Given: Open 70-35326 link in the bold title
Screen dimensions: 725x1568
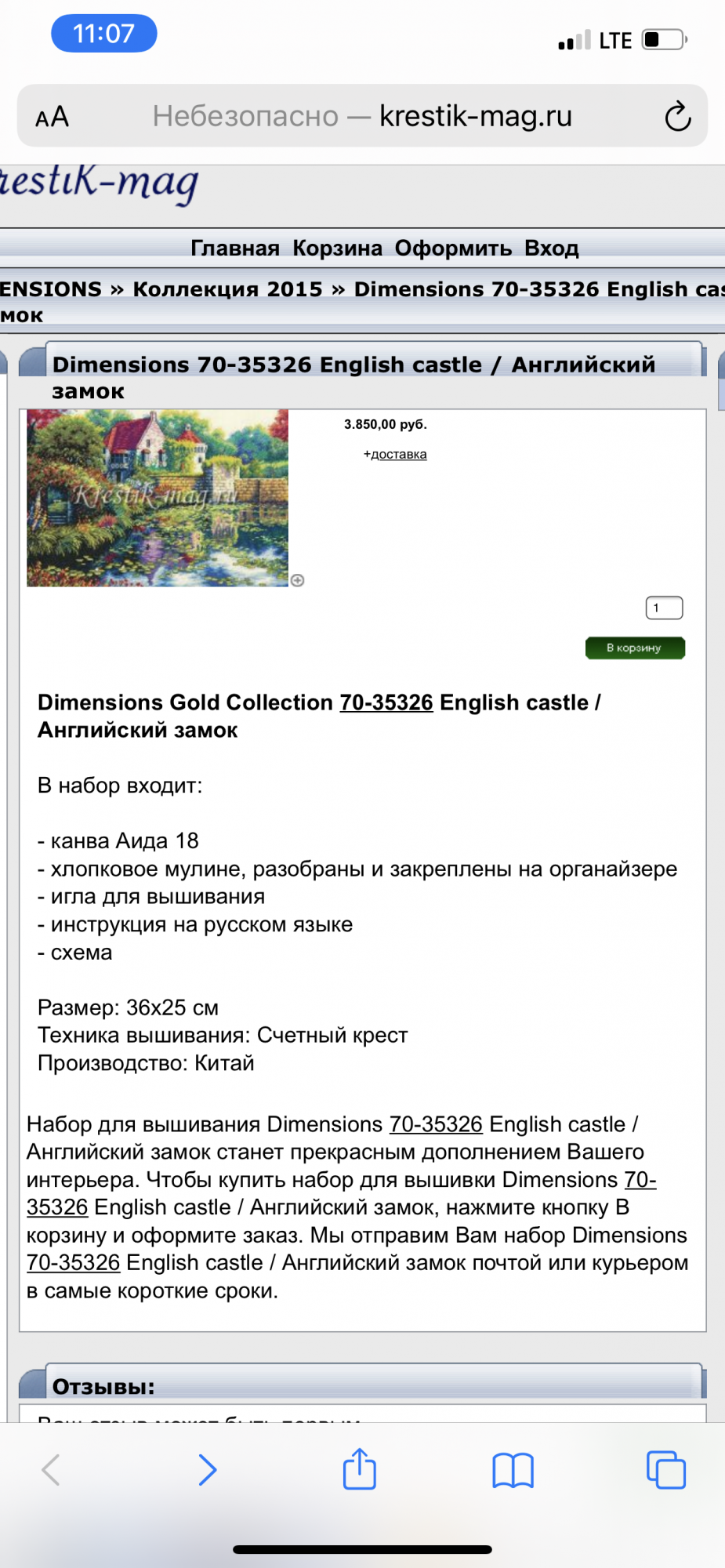Looking at the screenshot, I should [386, 702].
